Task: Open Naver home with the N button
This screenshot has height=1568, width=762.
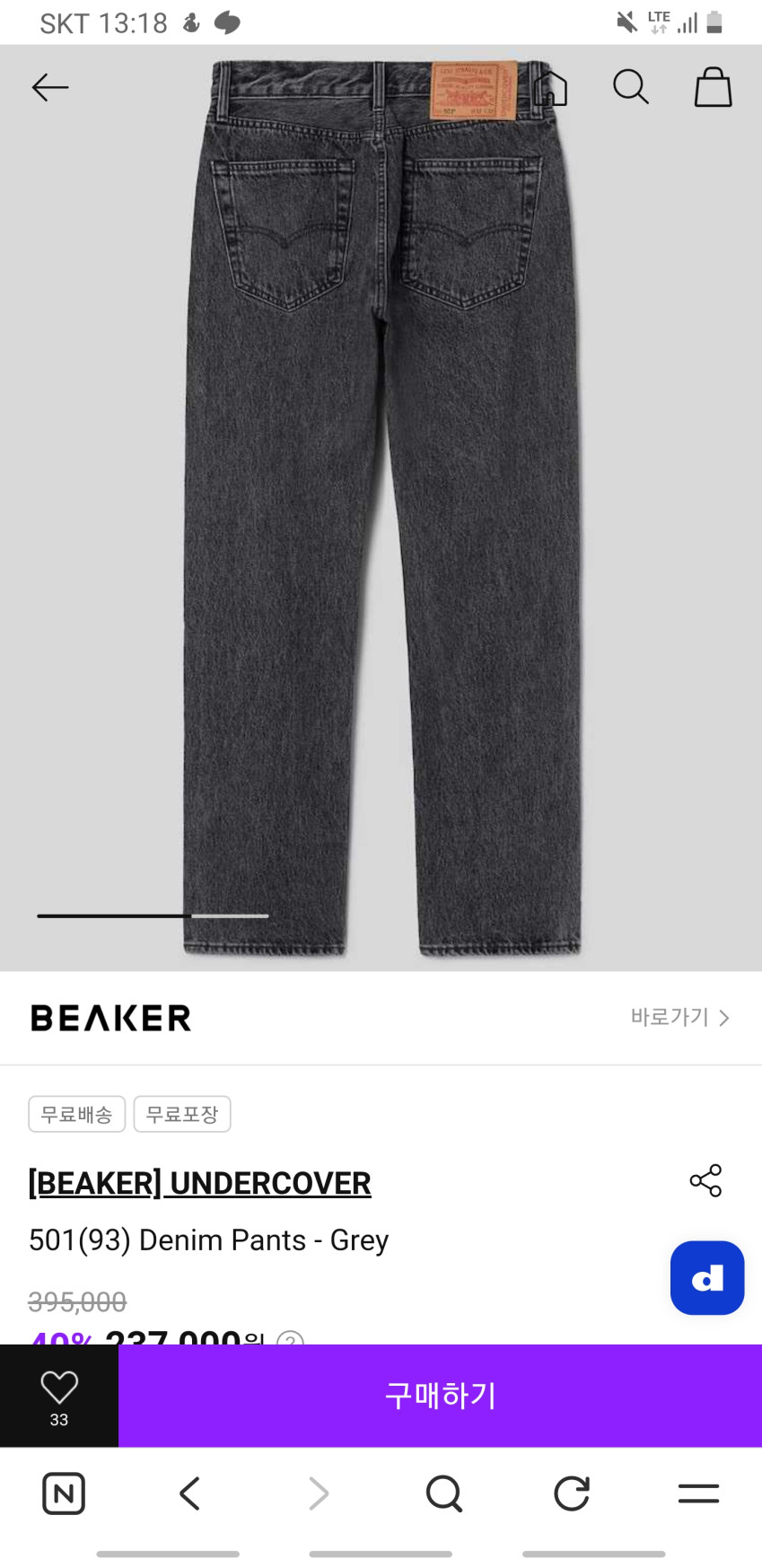Action: pos(64,1494)
